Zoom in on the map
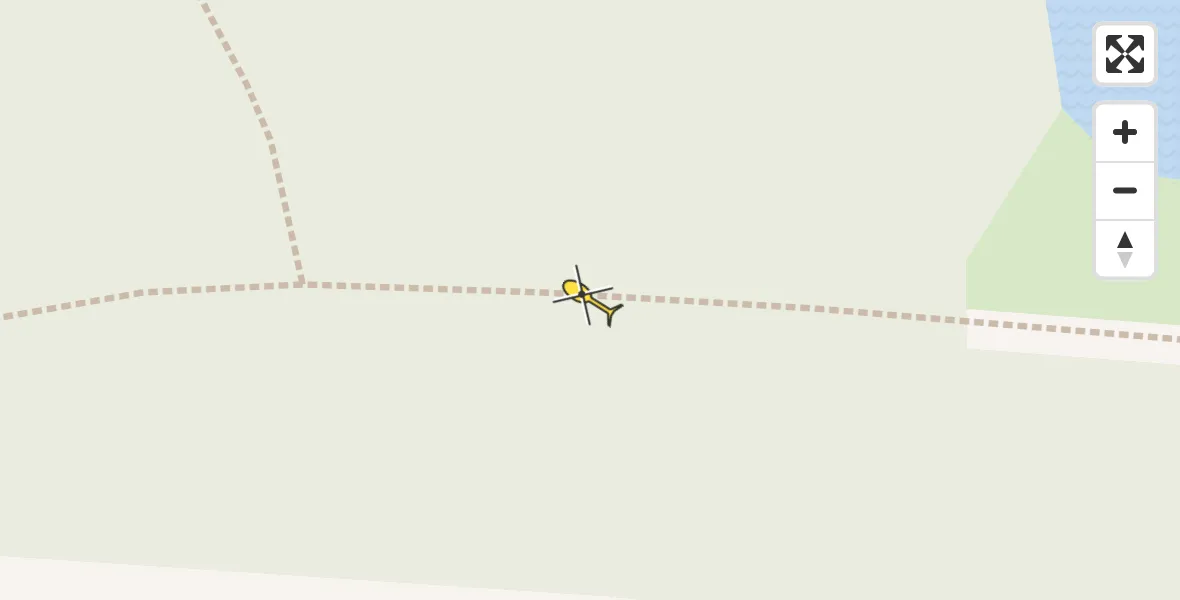Viewport: 1180px width, 600px height. (1124, 132)
